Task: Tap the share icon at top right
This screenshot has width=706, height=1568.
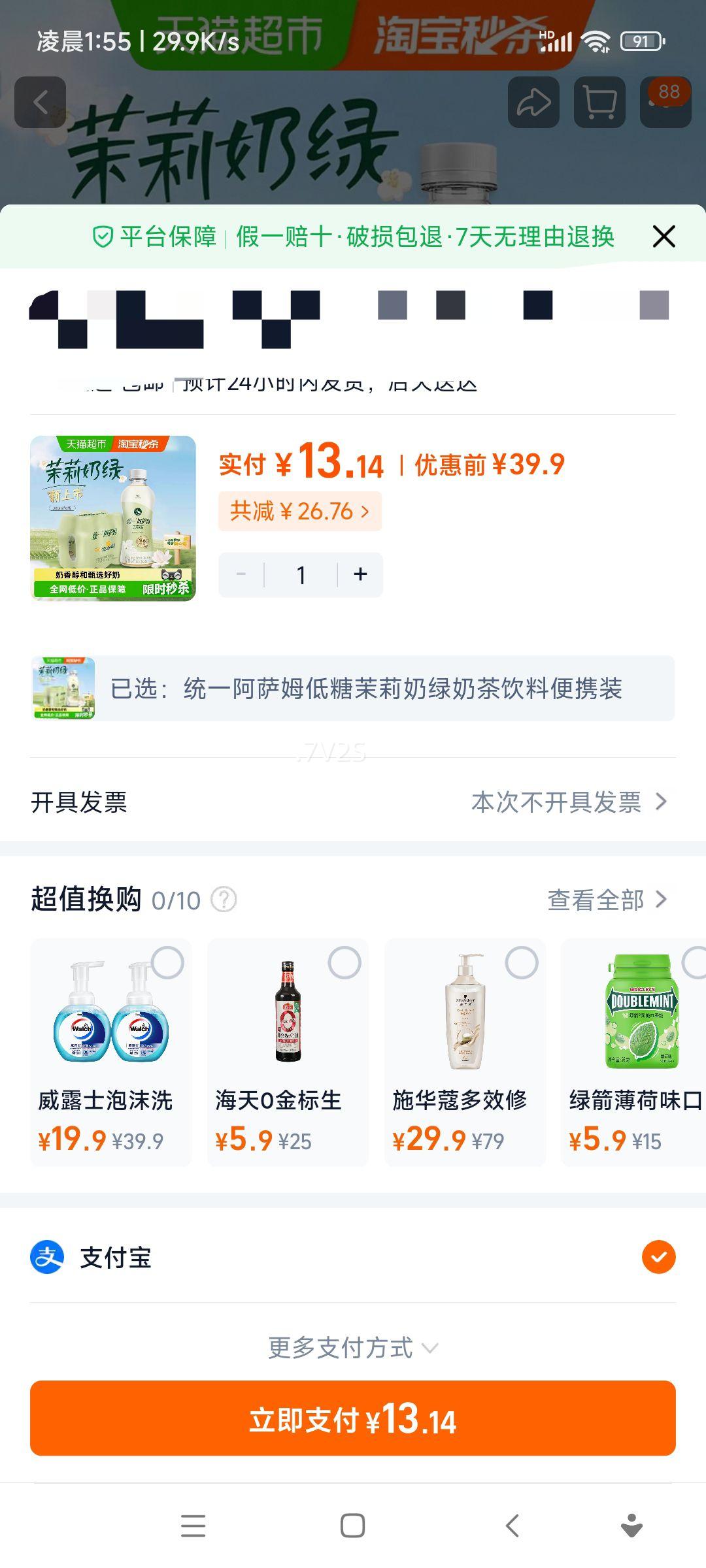Action: pos(533,101)
